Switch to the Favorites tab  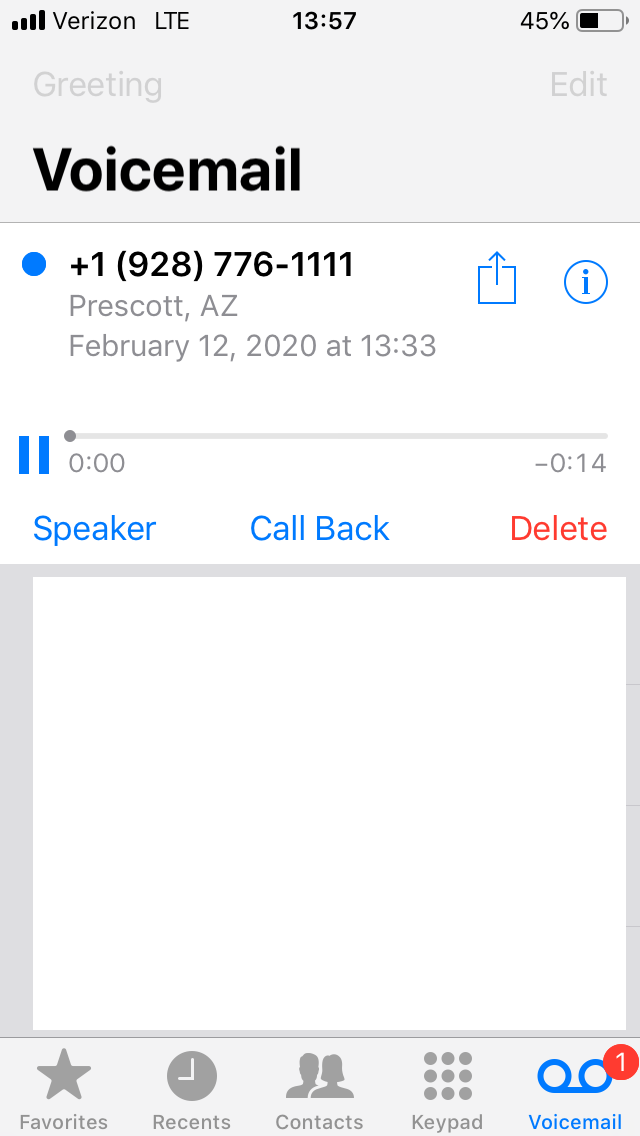pos(64,1089)
